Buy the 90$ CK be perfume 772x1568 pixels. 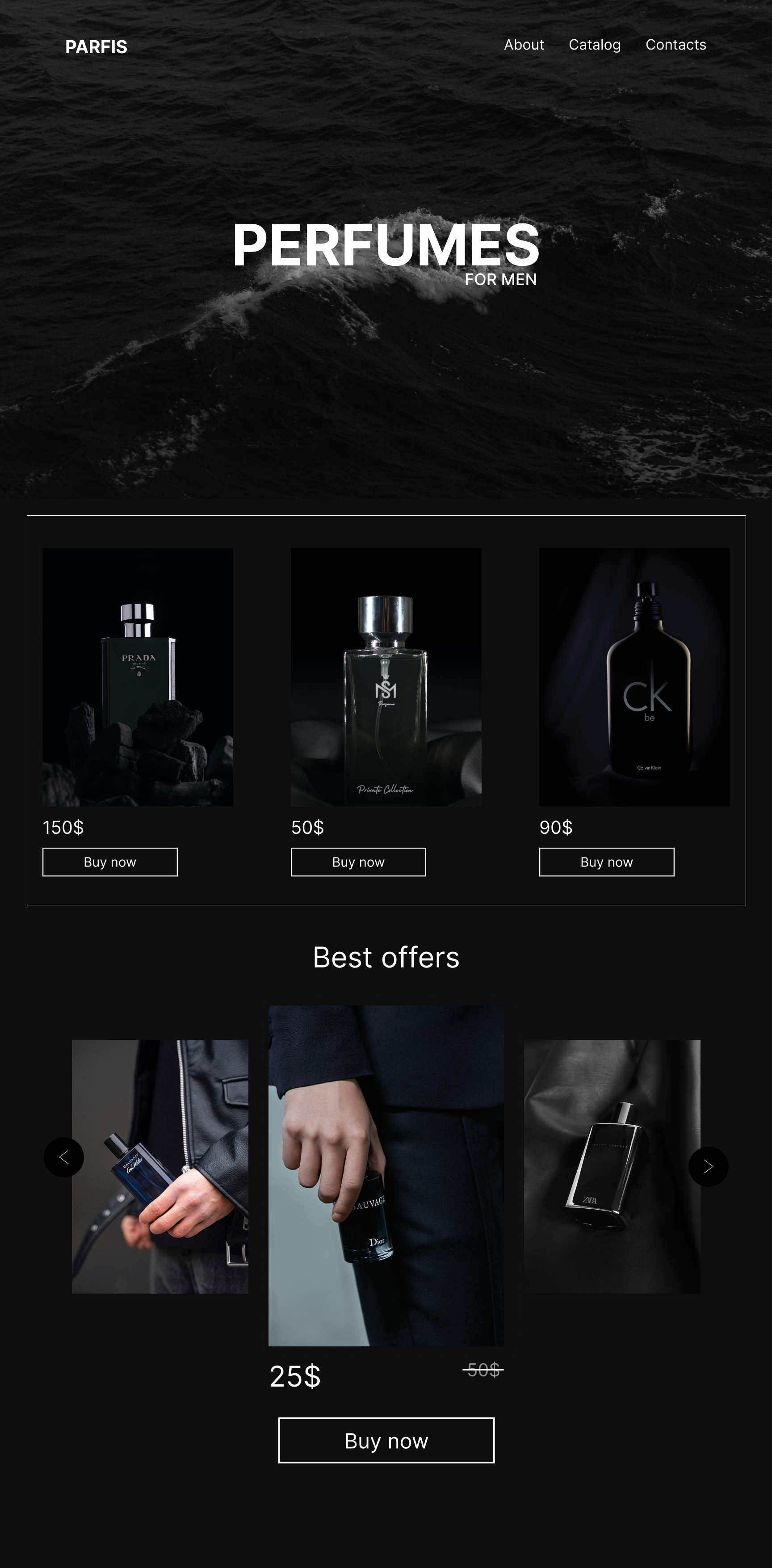[x=607, y=862]
